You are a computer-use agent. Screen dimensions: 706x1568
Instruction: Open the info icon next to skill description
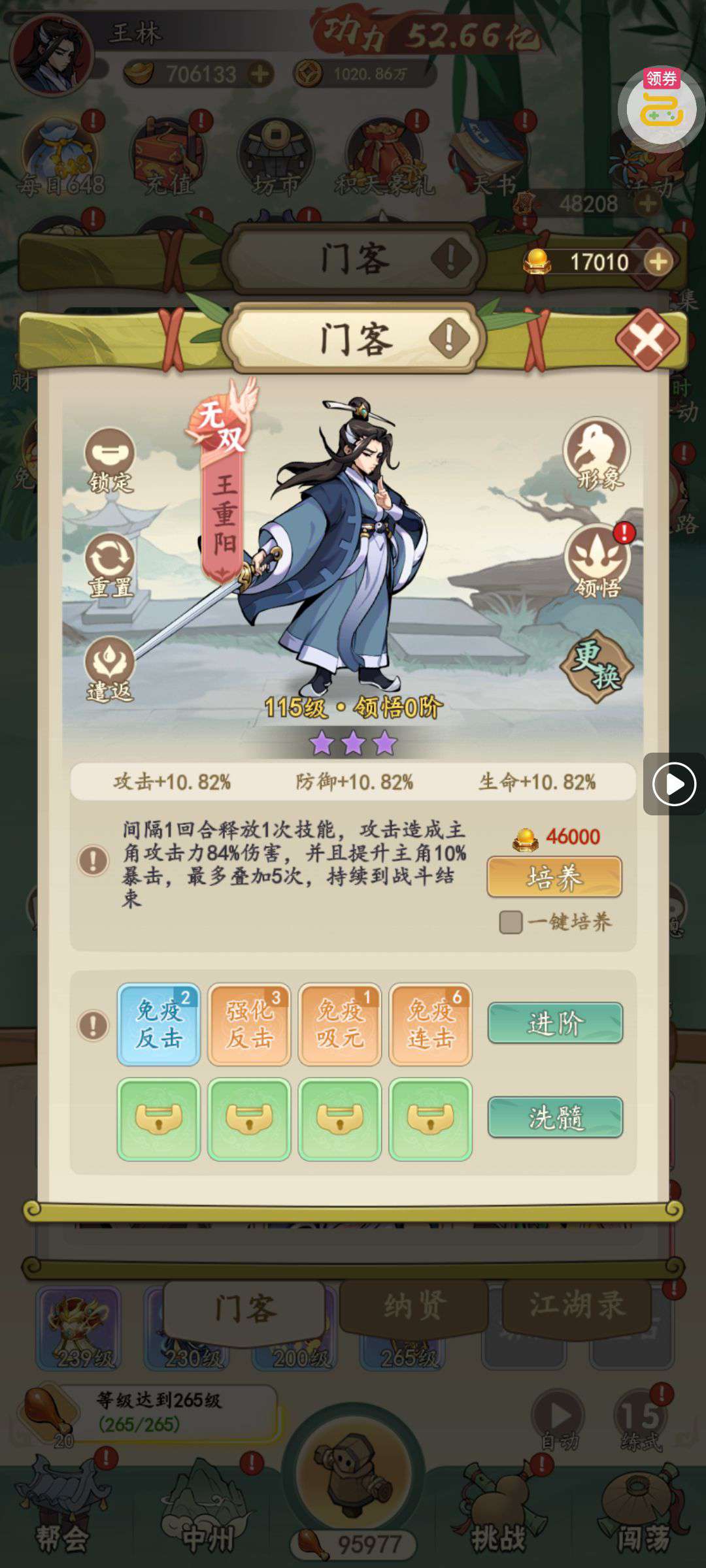(93, 860)
